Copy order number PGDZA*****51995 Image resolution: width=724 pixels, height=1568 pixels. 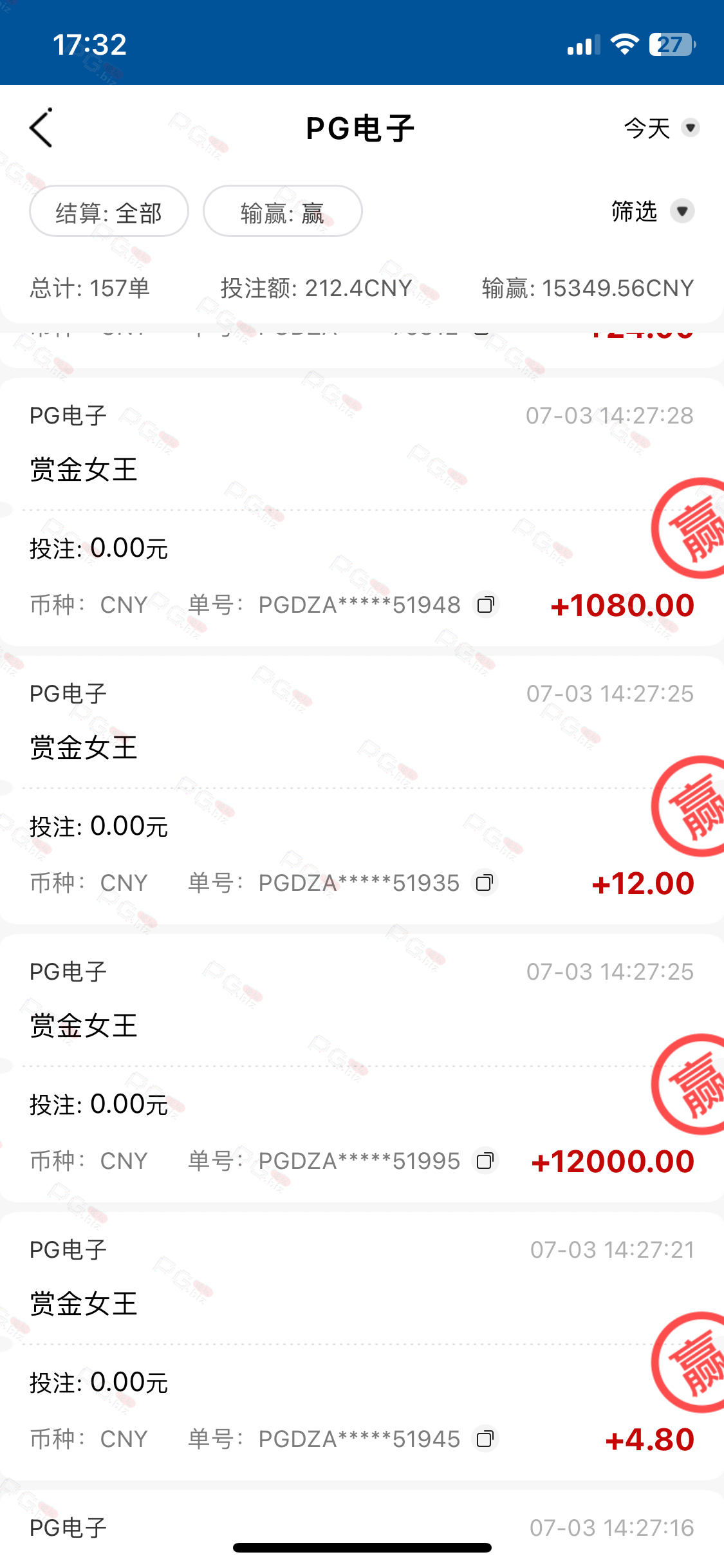[x=486, y=1161]
